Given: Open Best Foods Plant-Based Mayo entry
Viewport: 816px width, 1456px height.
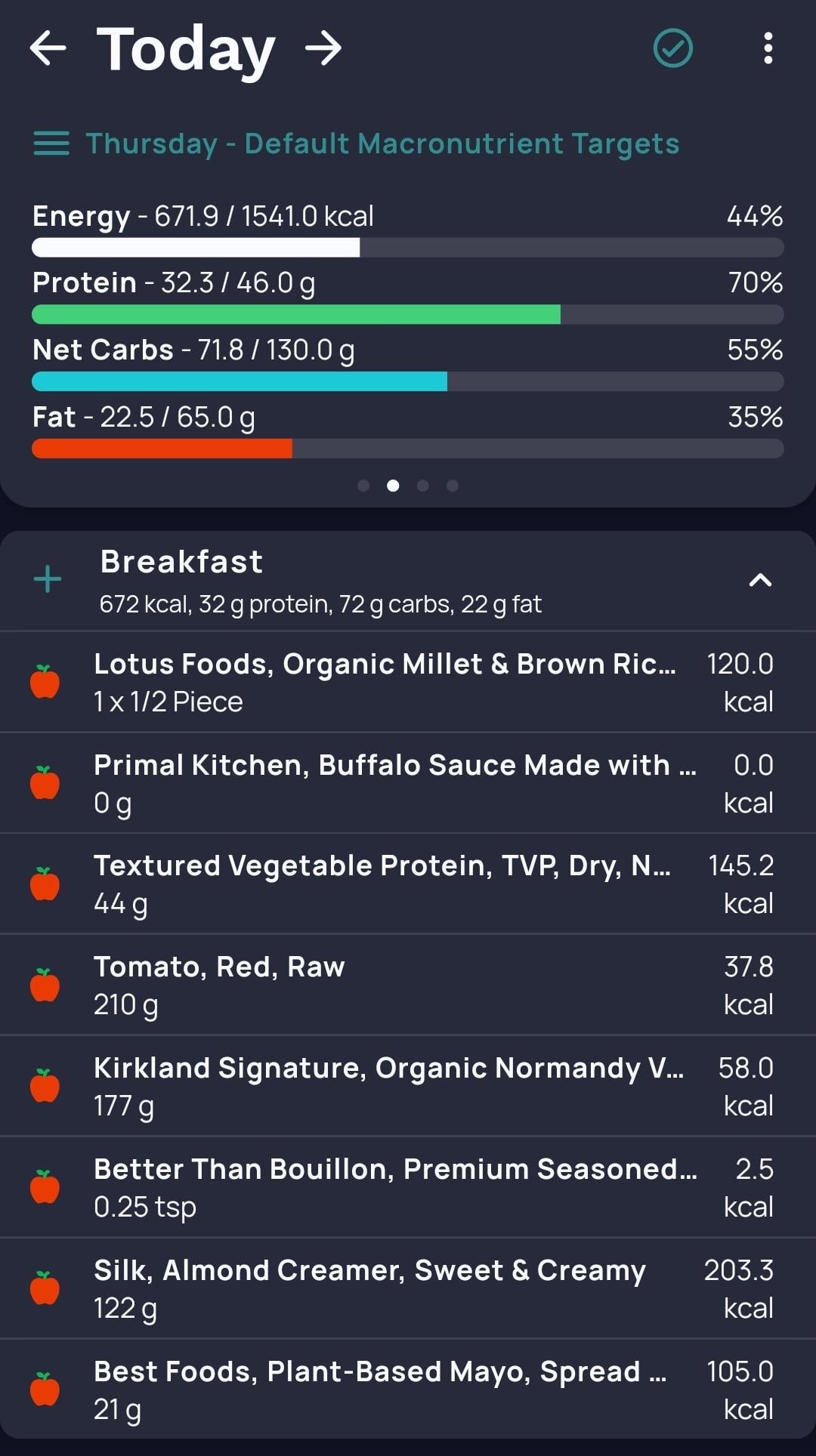Looking at the screenshot, I should pos(408,1390).
